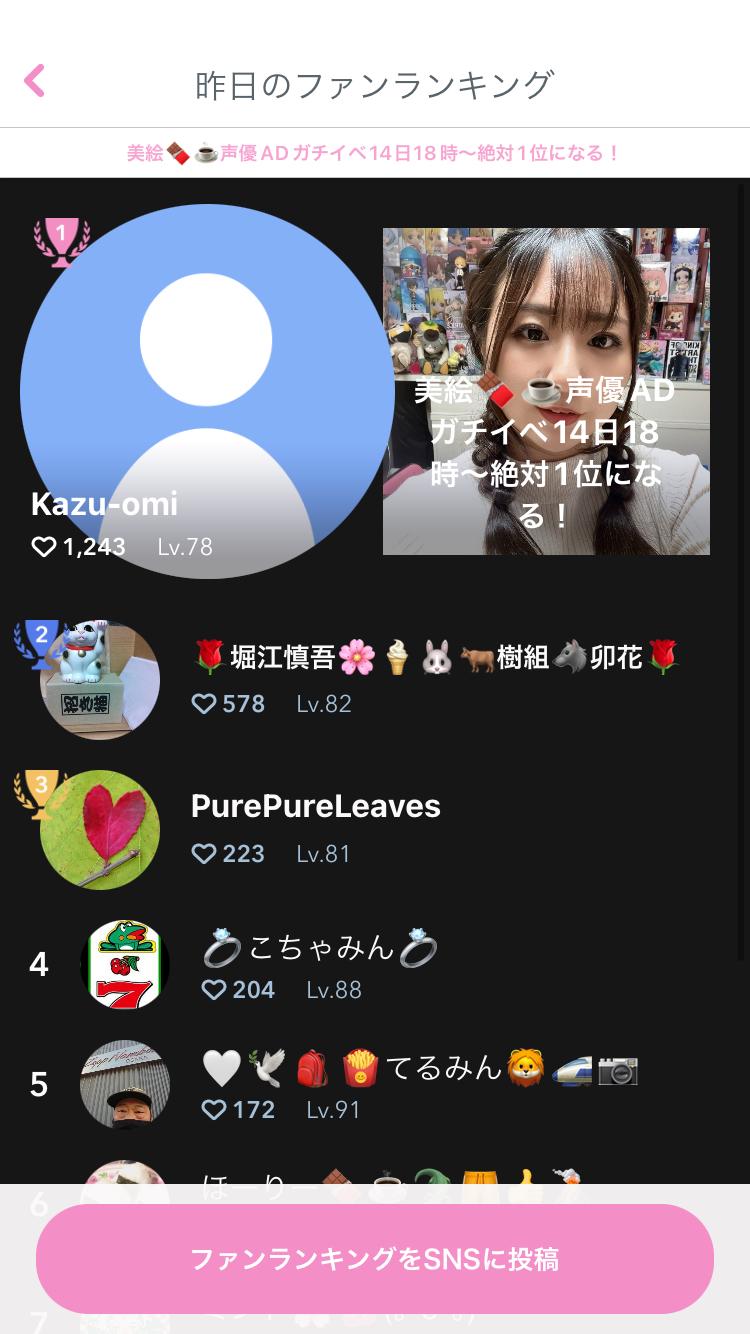Select こちゃみん in fourth place
The height and width of the screenshot is (1334, 750).
tap(320, 966)
